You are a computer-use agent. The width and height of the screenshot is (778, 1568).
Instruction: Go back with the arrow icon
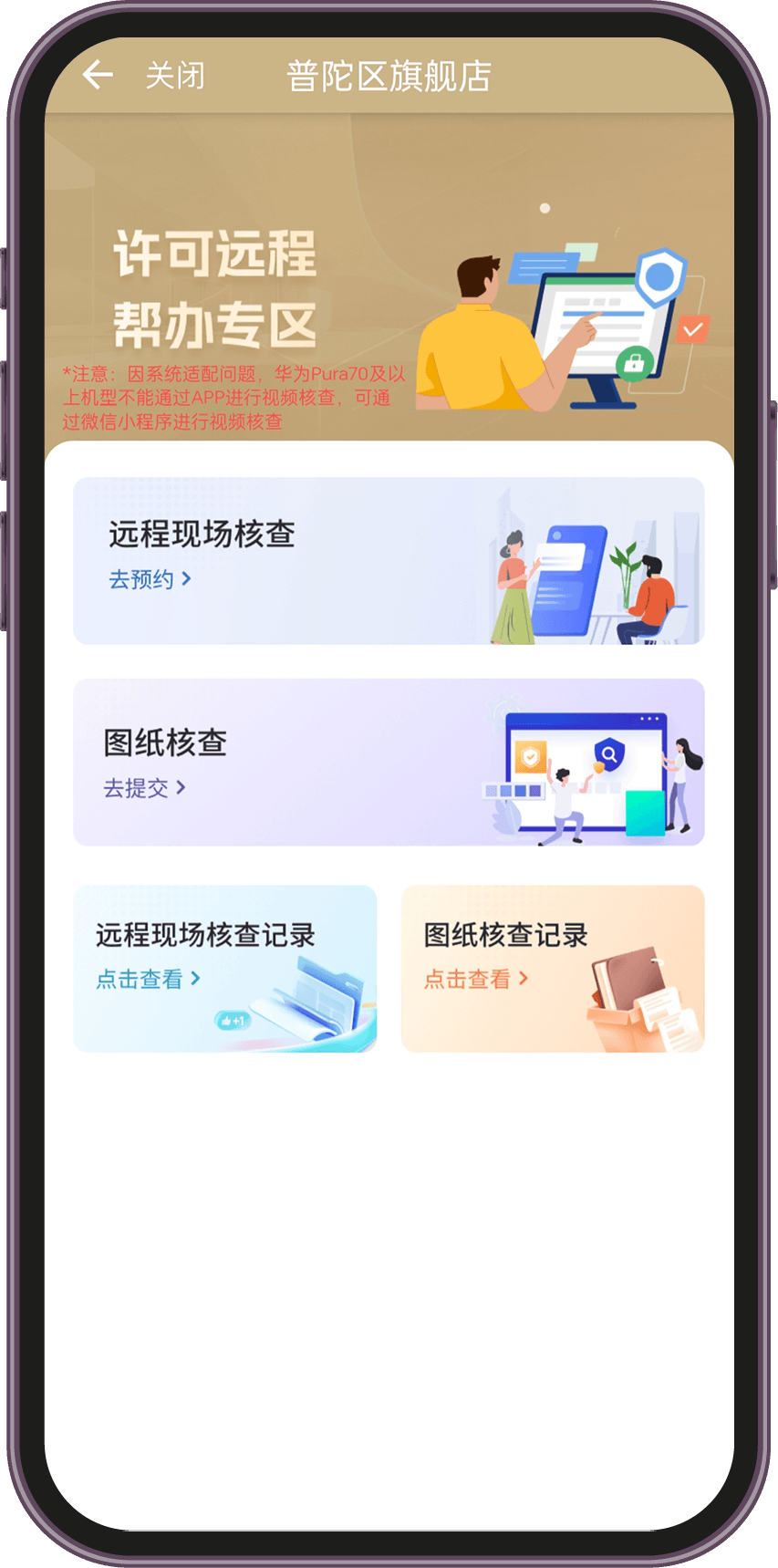point(98,76)
